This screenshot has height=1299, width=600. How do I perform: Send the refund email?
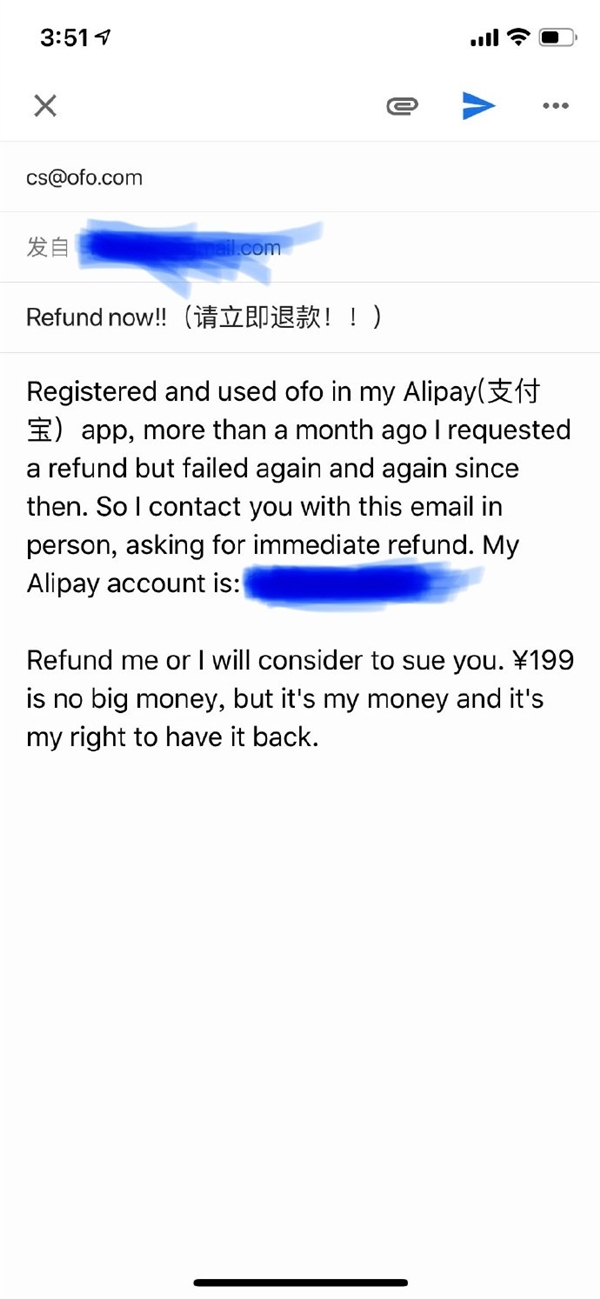pyautogui.click(x=478, y=106)
